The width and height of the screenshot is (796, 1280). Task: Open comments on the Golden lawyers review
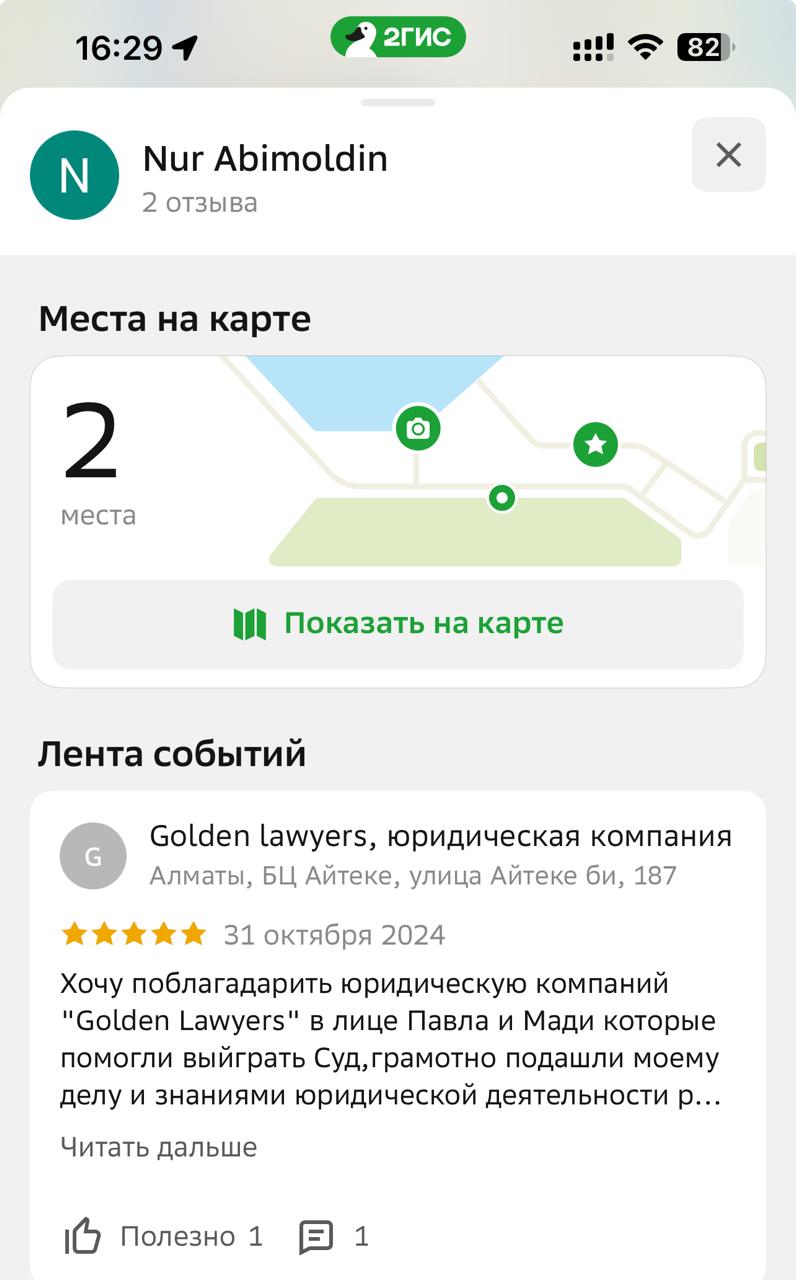click(334, 1237)
